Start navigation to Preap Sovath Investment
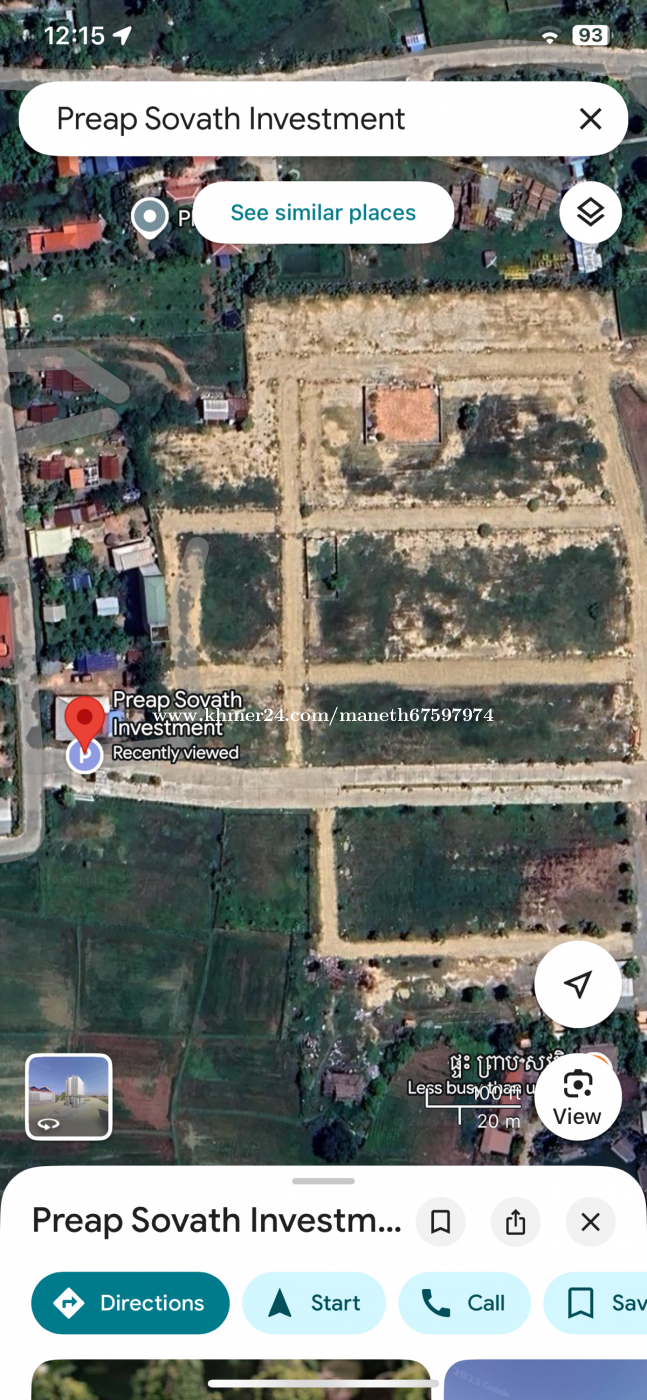 [314, 1303]
